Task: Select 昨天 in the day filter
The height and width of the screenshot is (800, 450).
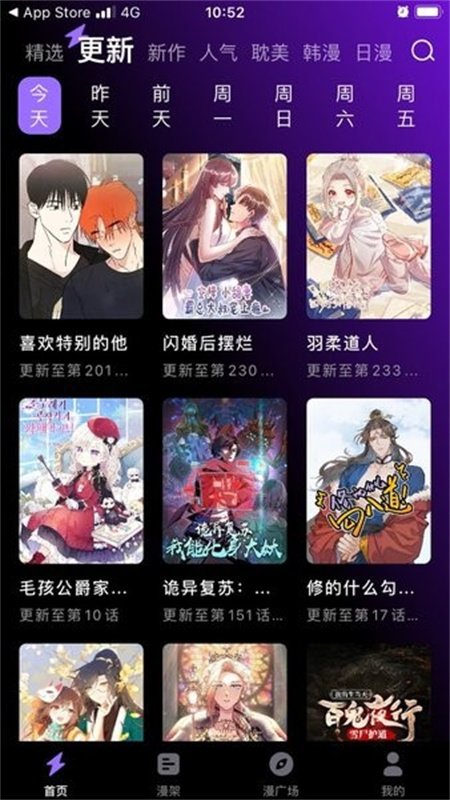Action: point(100,106)
